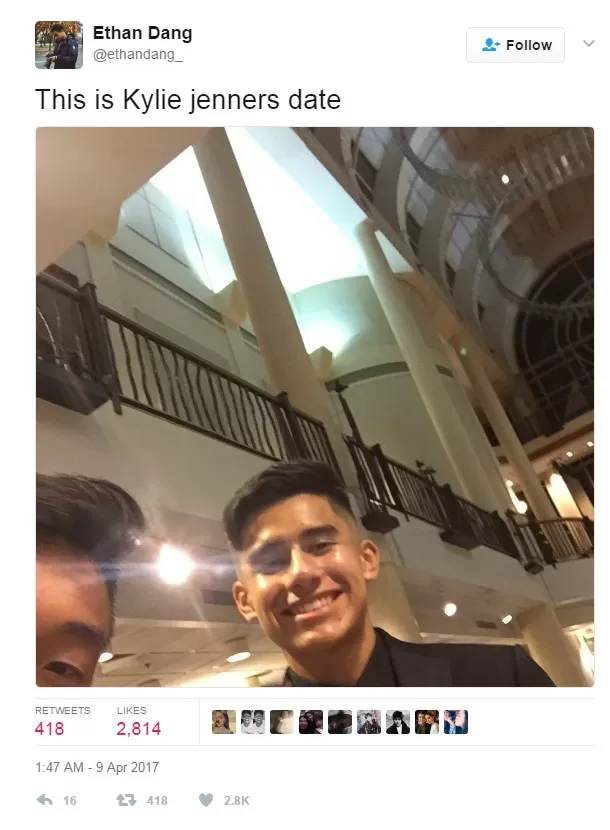Viewport: 610px width, 830px height.
Task: Open the tweet timestamp link
Action: click(97, 768)
